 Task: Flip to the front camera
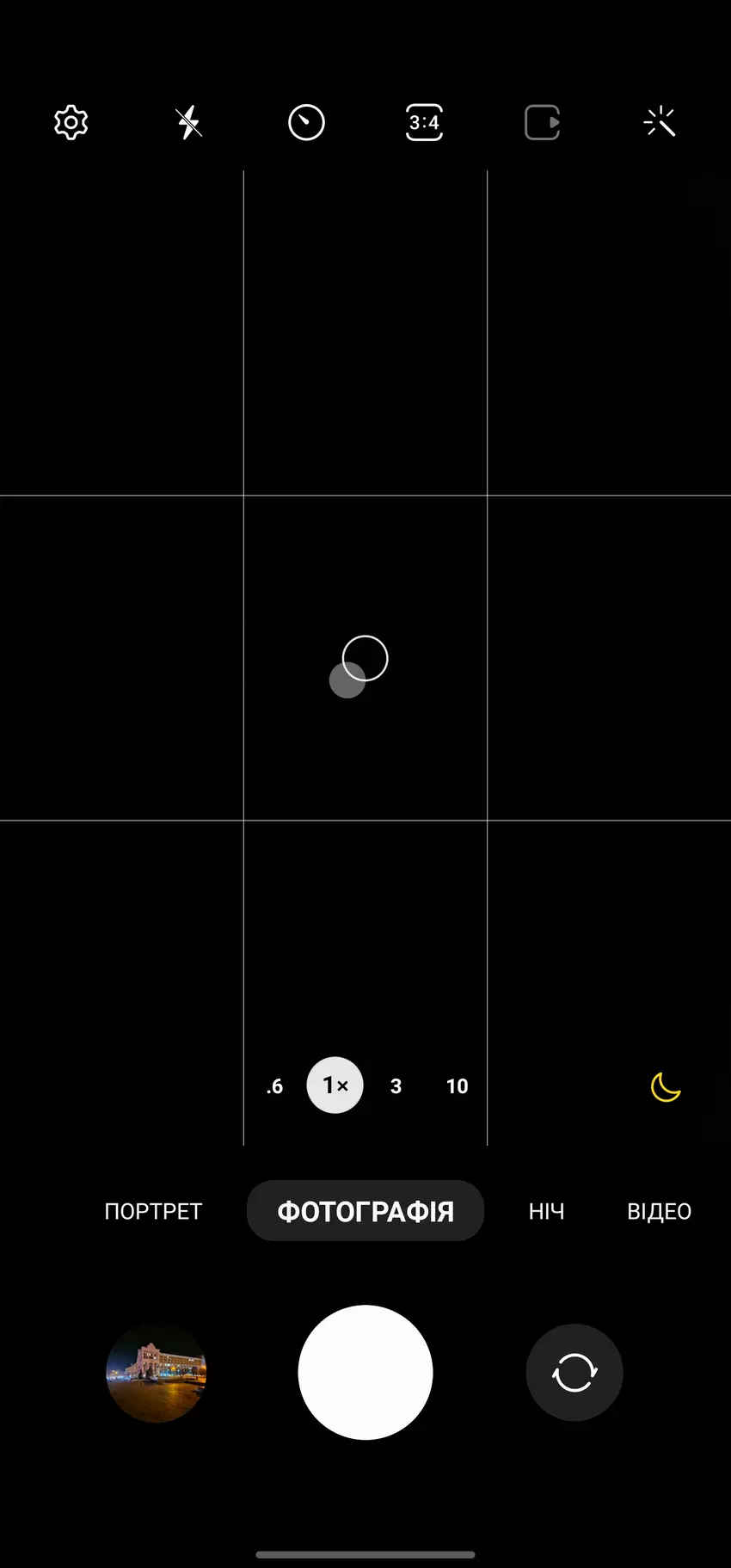tap(574, 1372)
